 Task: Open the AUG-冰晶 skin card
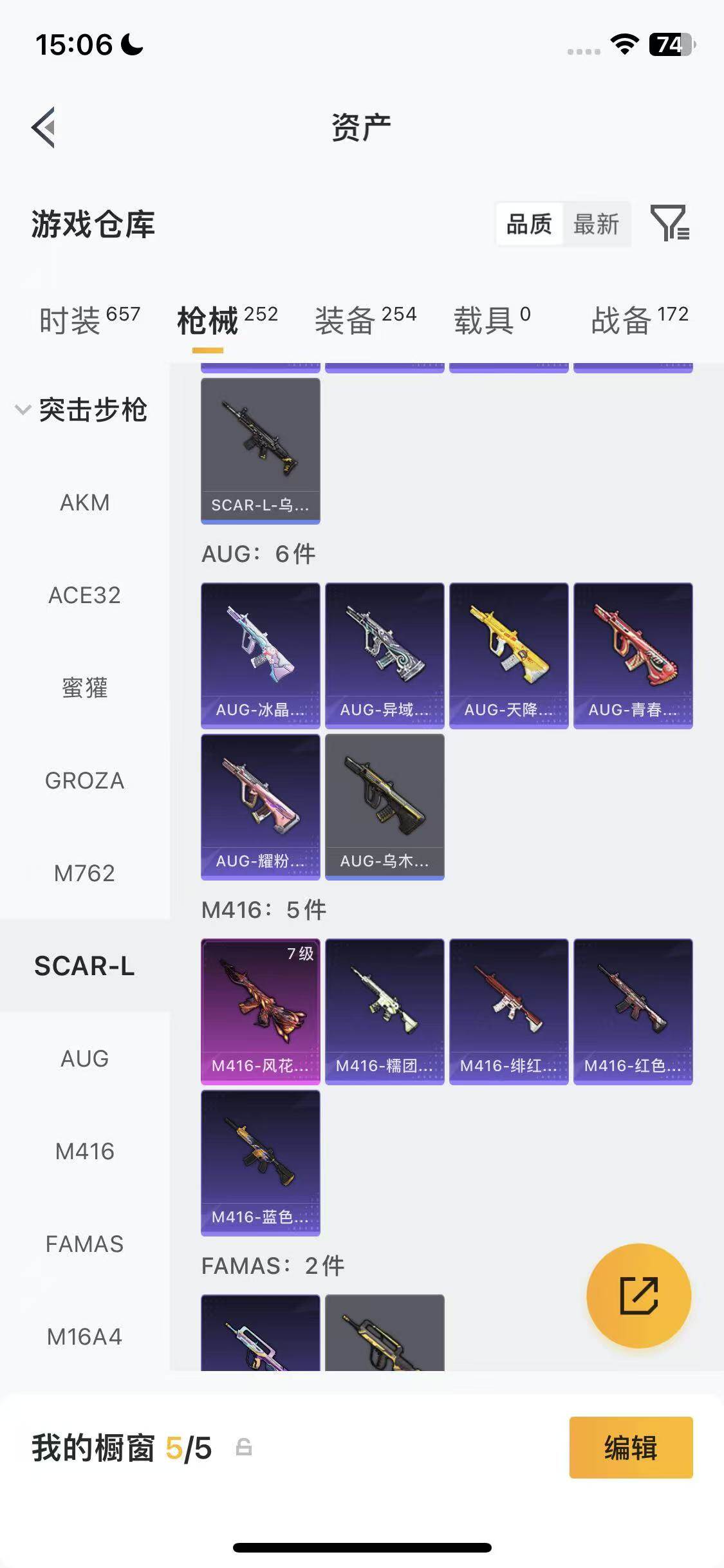point(261,656)
